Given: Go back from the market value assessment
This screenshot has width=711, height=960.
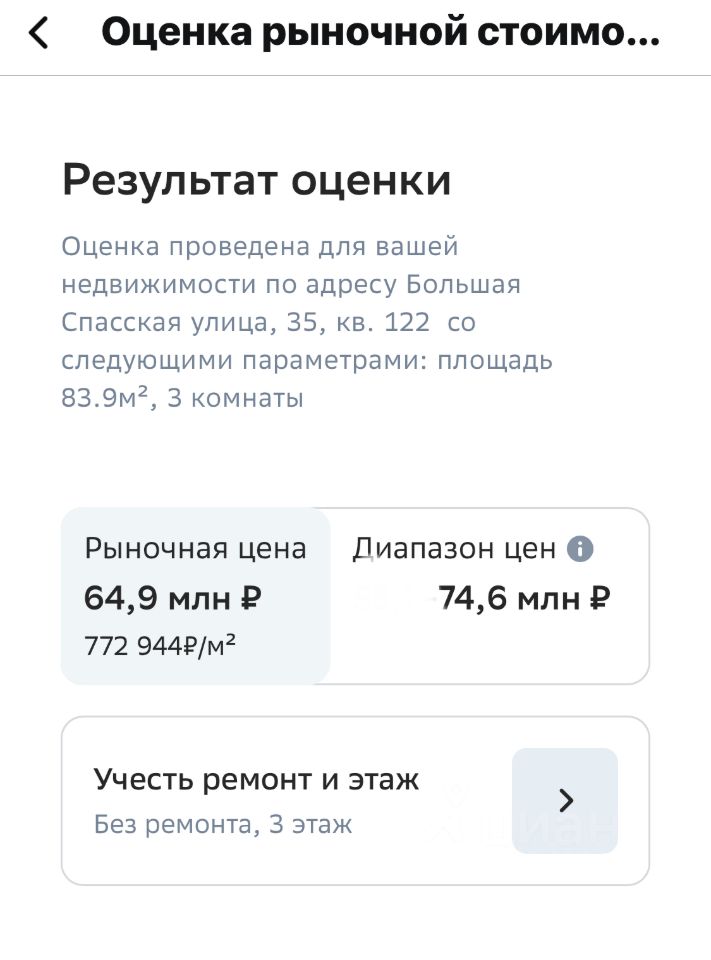Looking at the screenshot, I should (x=39, y=34).
